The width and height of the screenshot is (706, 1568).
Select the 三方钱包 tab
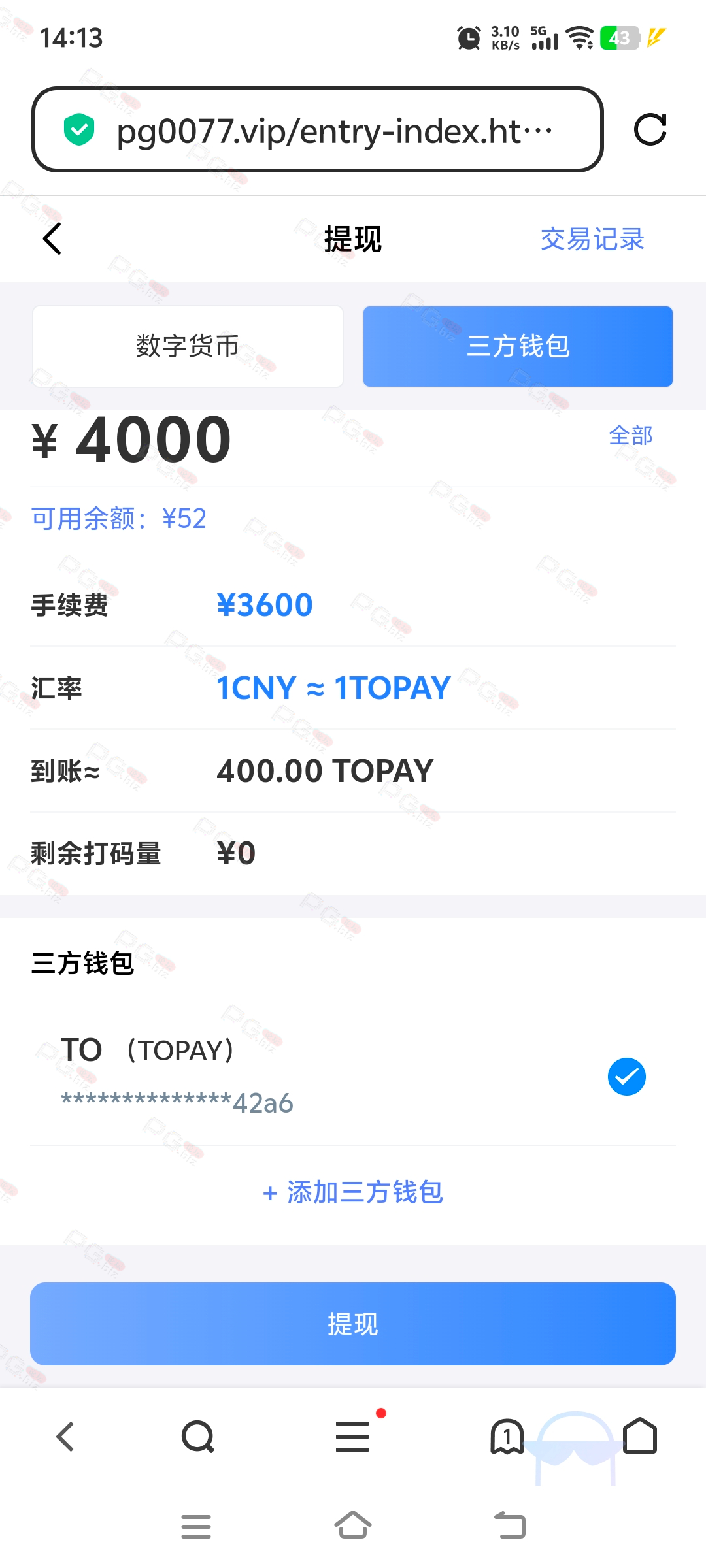coord(518,346)
